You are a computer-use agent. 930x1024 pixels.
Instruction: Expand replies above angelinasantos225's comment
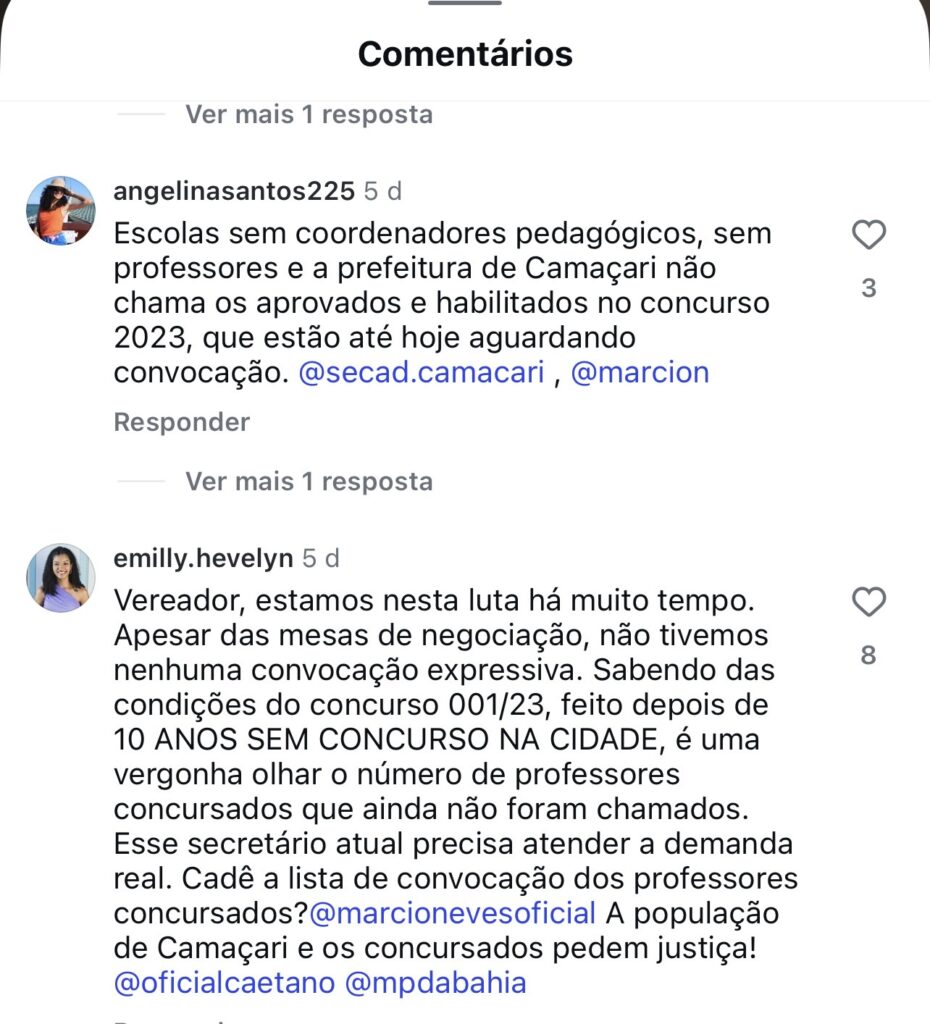pos(308,115)
